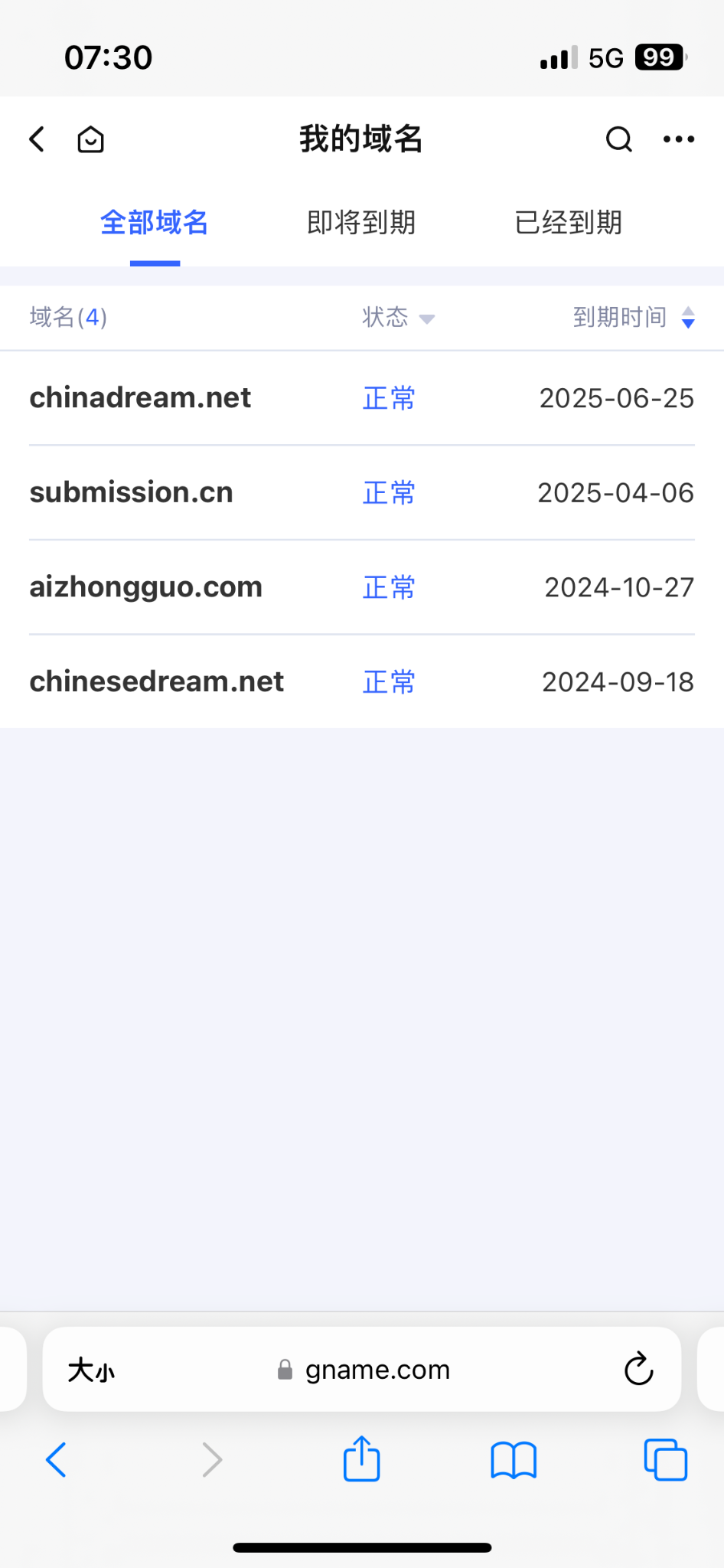Sort by 到期时间 column
724x1568 pixels.
(634, 318)
